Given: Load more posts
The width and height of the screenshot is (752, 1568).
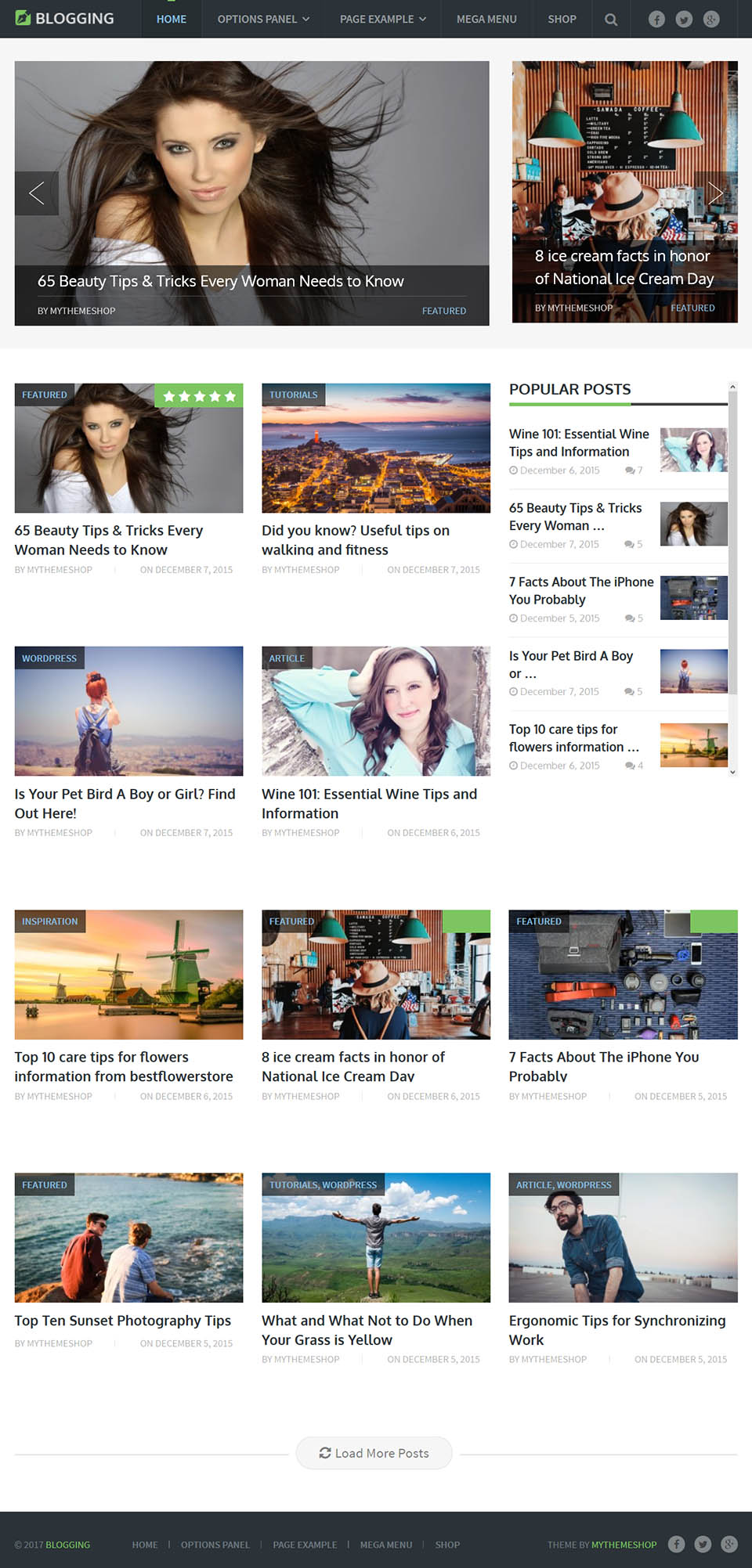Looking at the screenshot, I should pos(374,1453).
